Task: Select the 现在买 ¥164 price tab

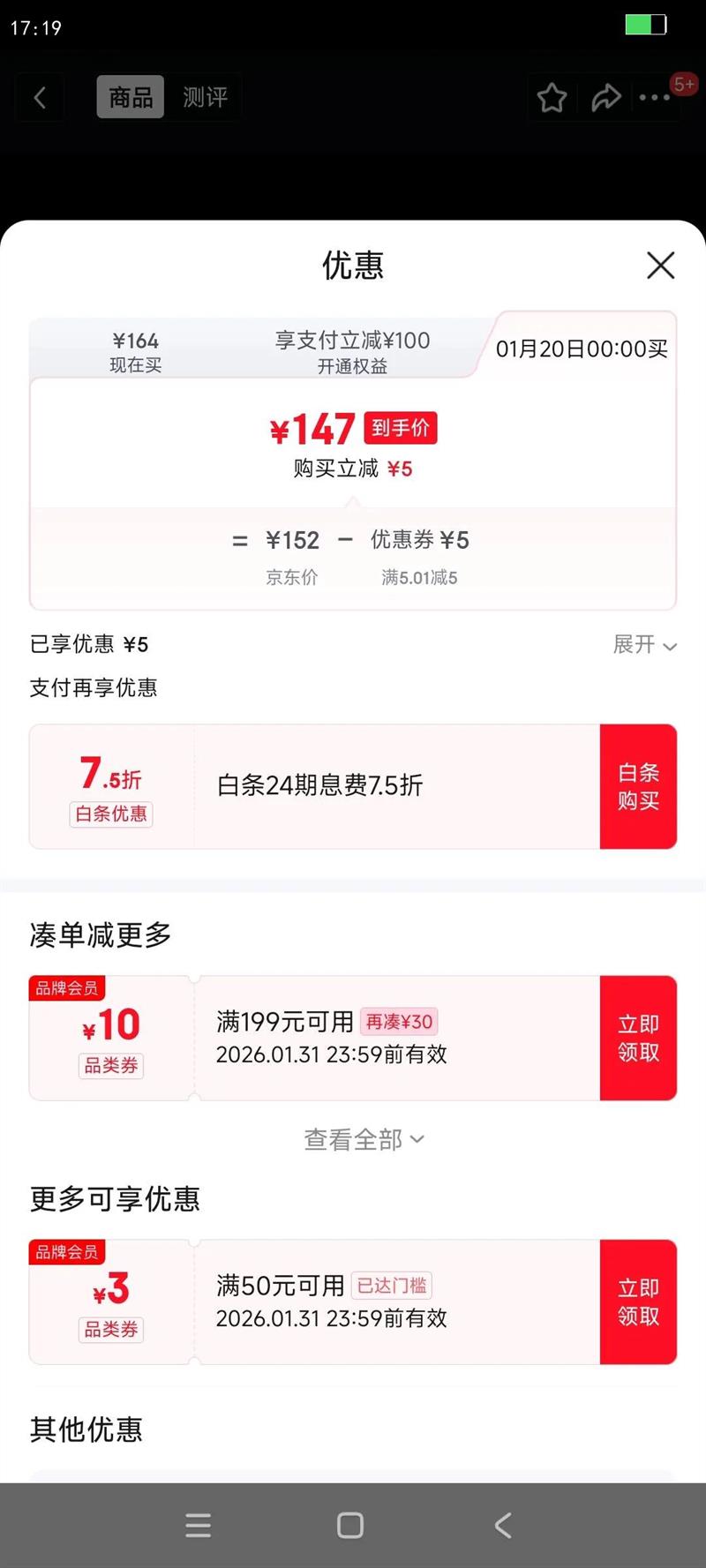Action: (136, 351)
